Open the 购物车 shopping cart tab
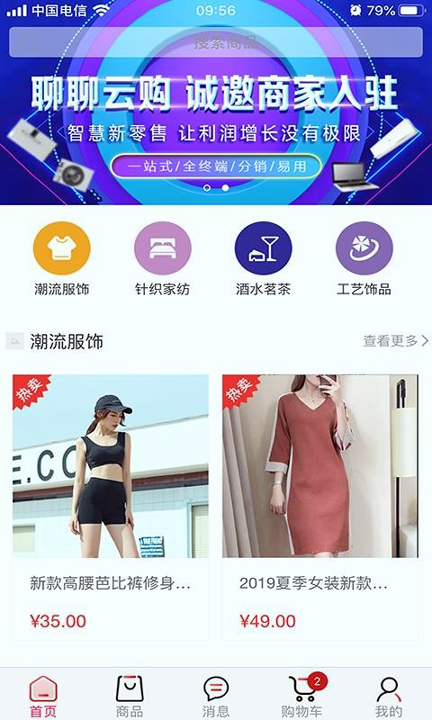 click(303, 696)
